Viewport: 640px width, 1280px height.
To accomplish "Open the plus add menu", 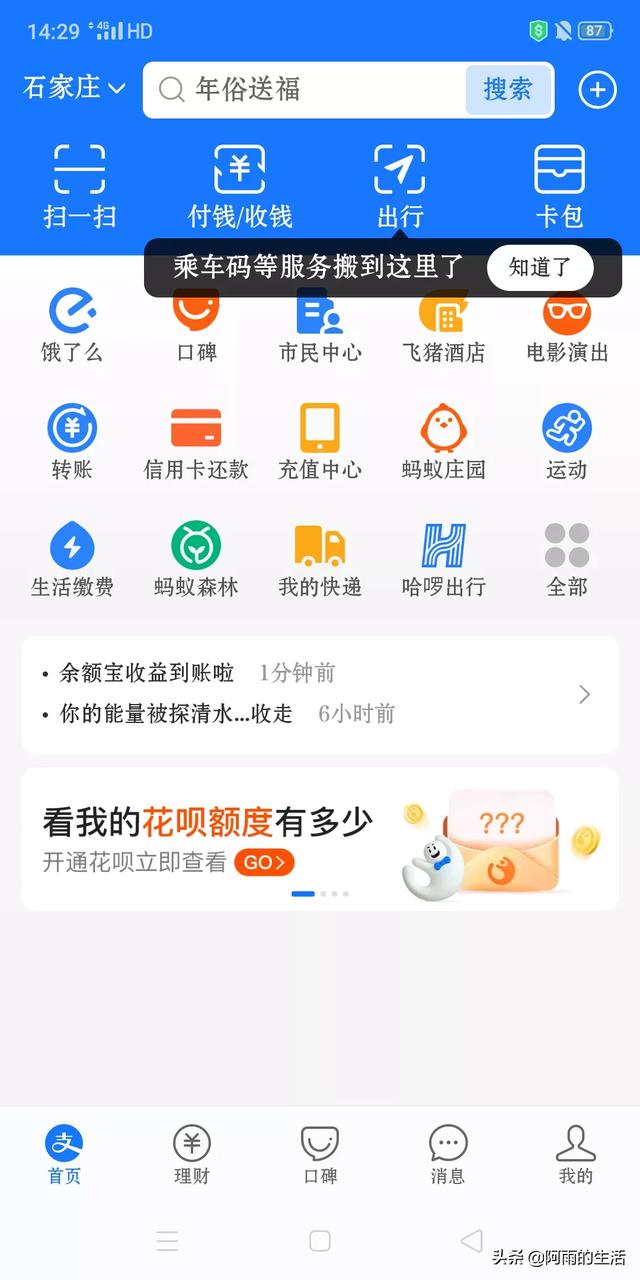I will [597, 90].
